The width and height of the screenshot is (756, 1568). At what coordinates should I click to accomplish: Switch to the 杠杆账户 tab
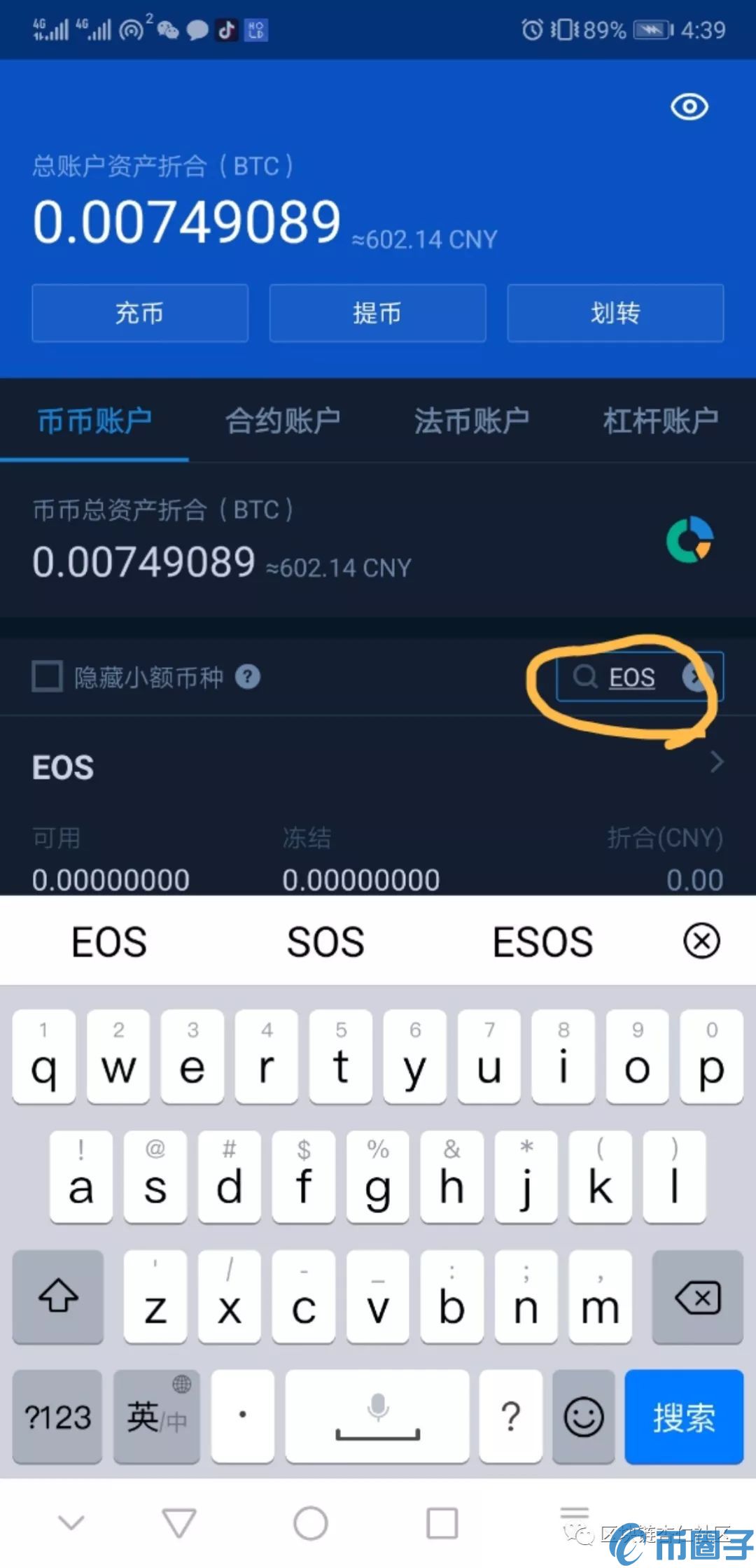coord(660,421)
